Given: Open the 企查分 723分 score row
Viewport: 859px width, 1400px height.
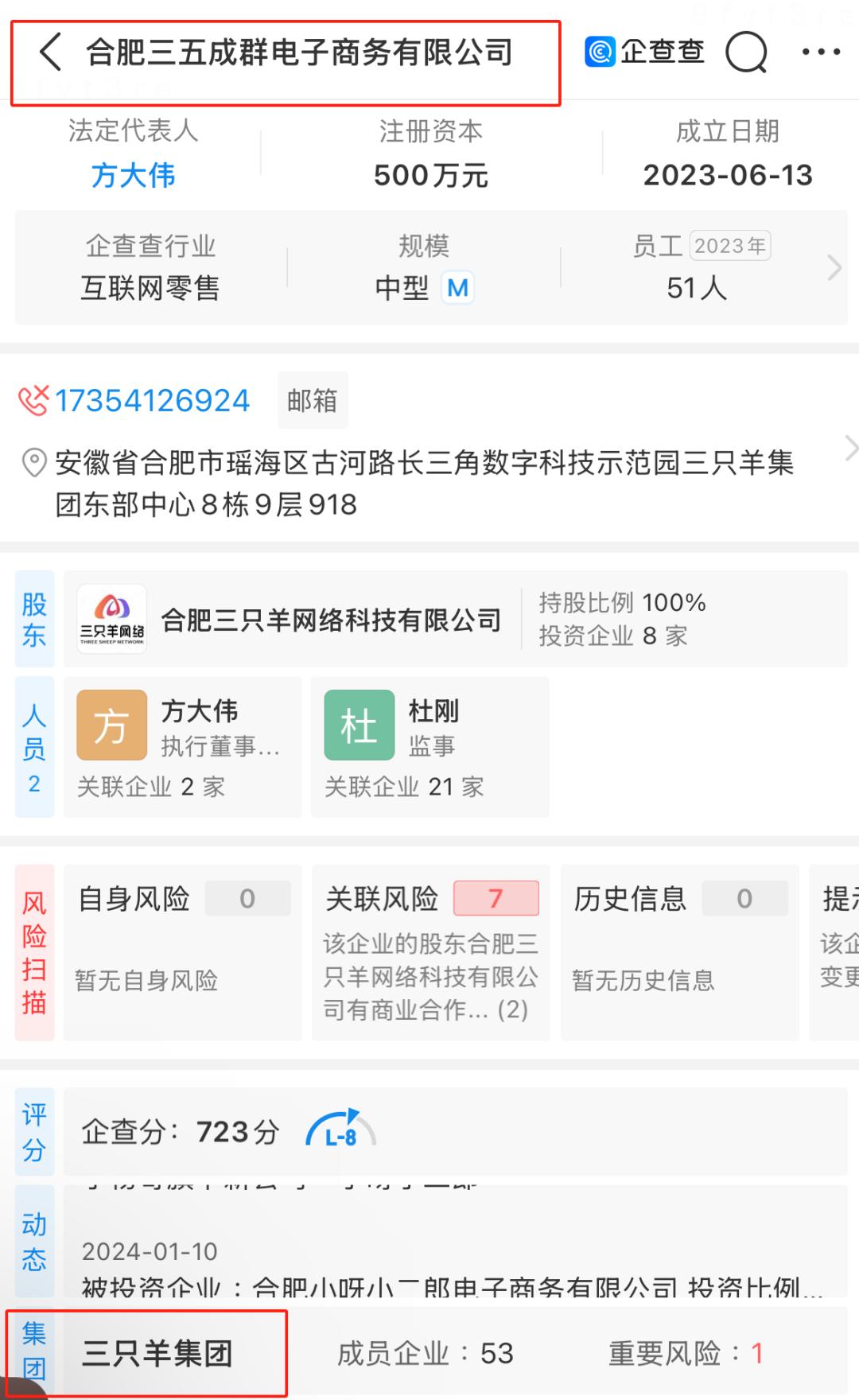Looking at the screenshot, I should 453,1131.
